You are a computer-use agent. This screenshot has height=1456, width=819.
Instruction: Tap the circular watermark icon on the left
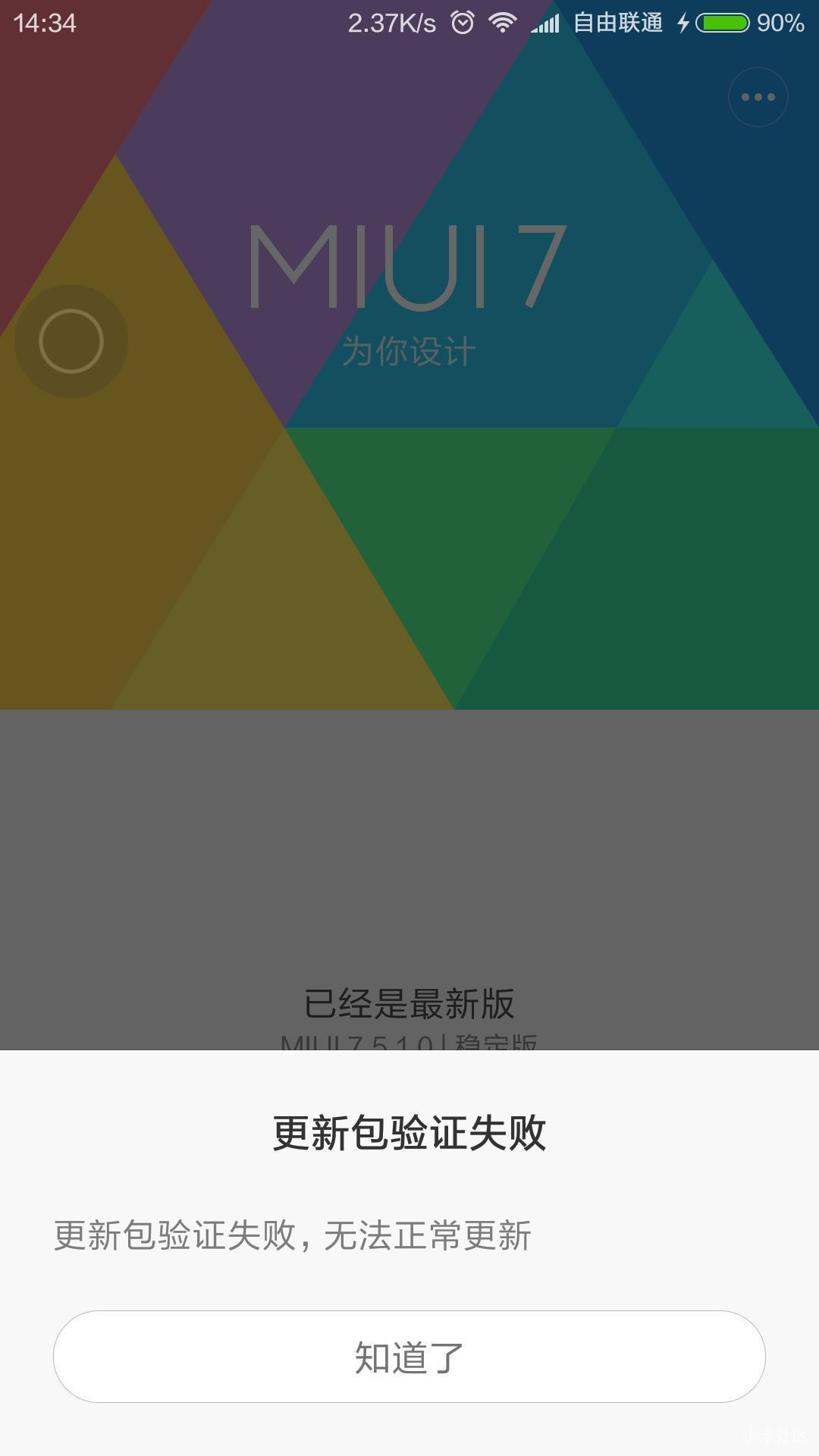(x=72, y=343)
